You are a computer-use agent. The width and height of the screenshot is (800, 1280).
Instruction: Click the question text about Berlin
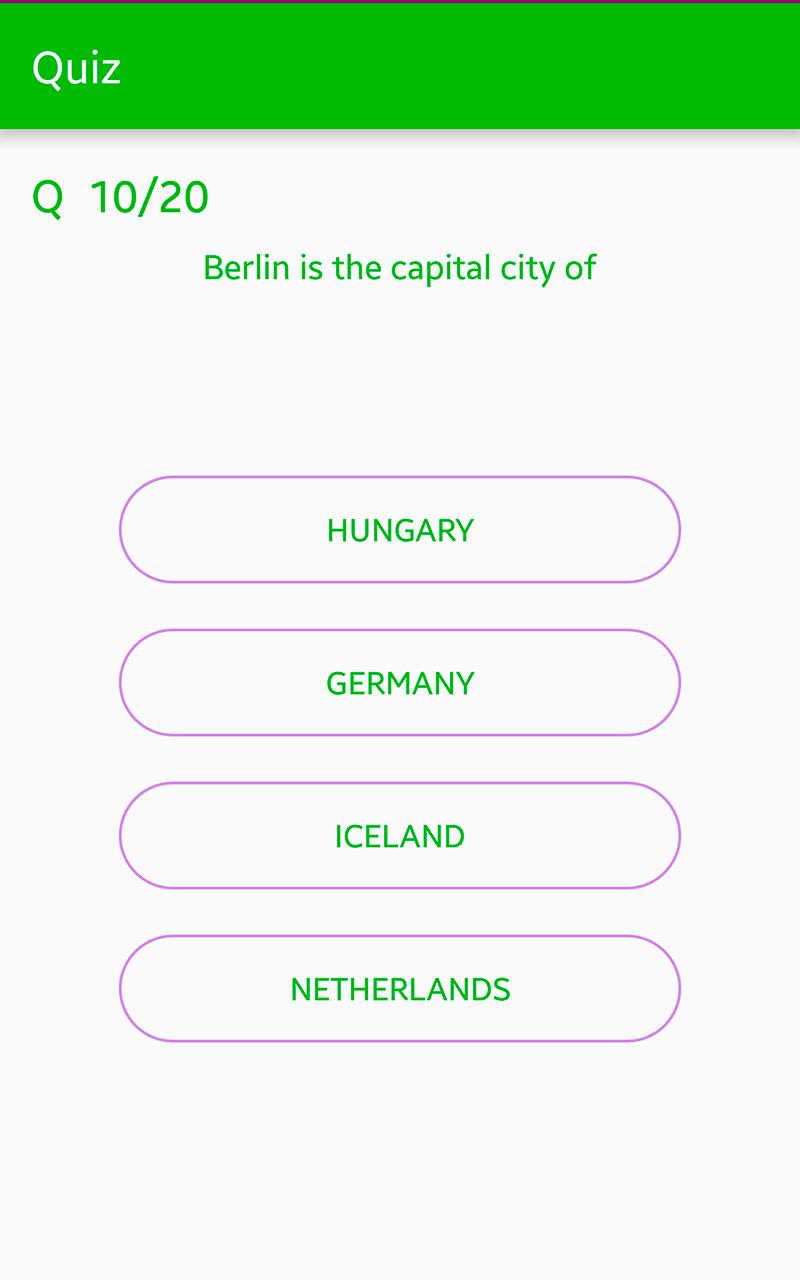click(x=400, y=267)
